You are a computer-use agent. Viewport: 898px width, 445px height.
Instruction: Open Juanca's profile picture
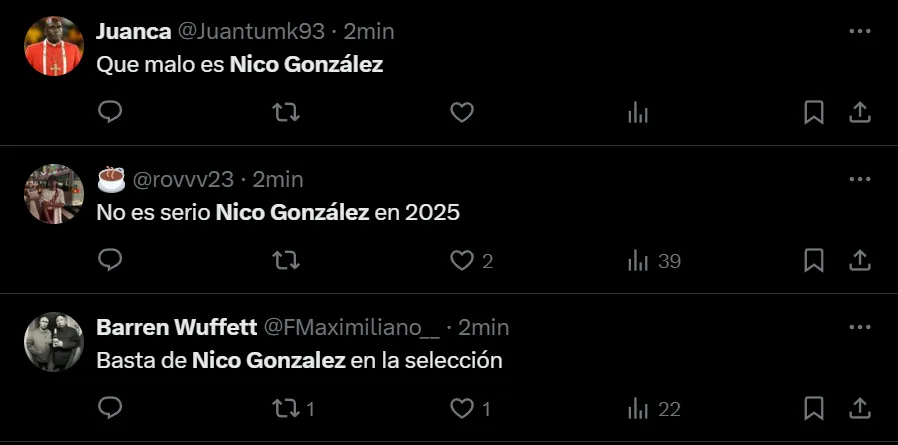coord(54,46)
